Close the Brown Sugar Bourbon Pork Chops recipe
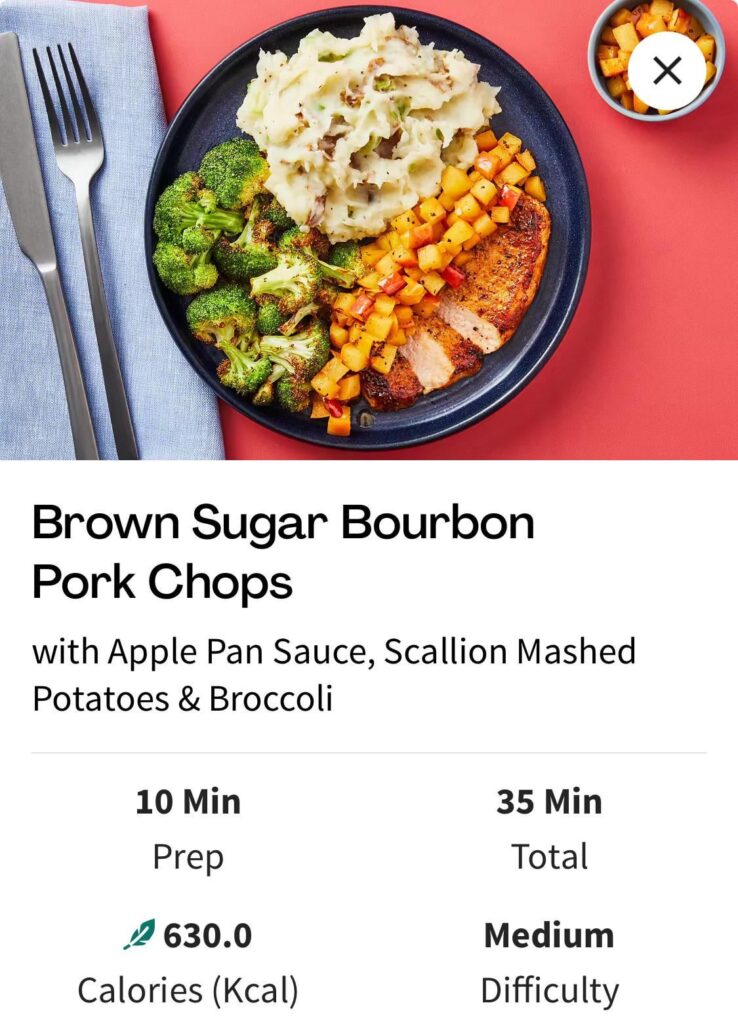 point(667,71)
